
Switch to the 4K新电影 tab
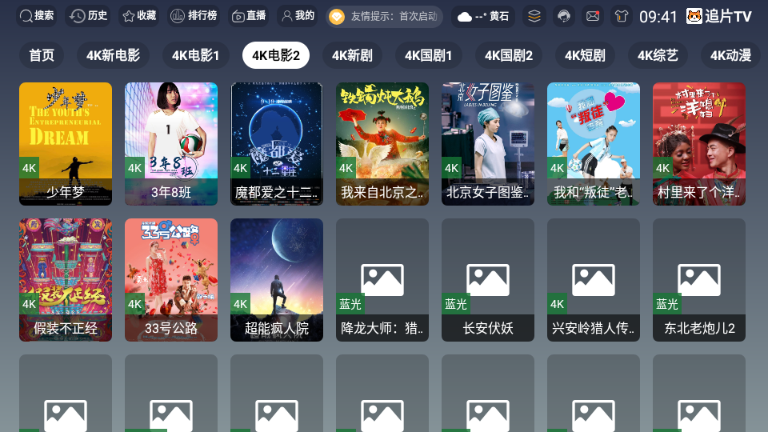pos(113,55)
